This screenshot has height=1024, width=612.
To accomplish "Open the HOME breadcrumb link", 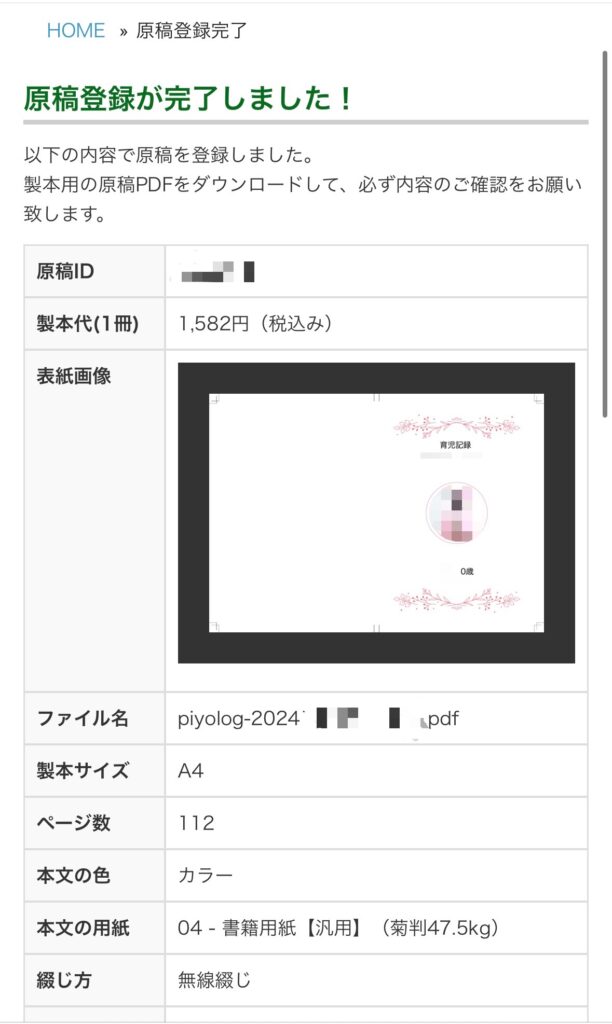I will click(75, 30).
